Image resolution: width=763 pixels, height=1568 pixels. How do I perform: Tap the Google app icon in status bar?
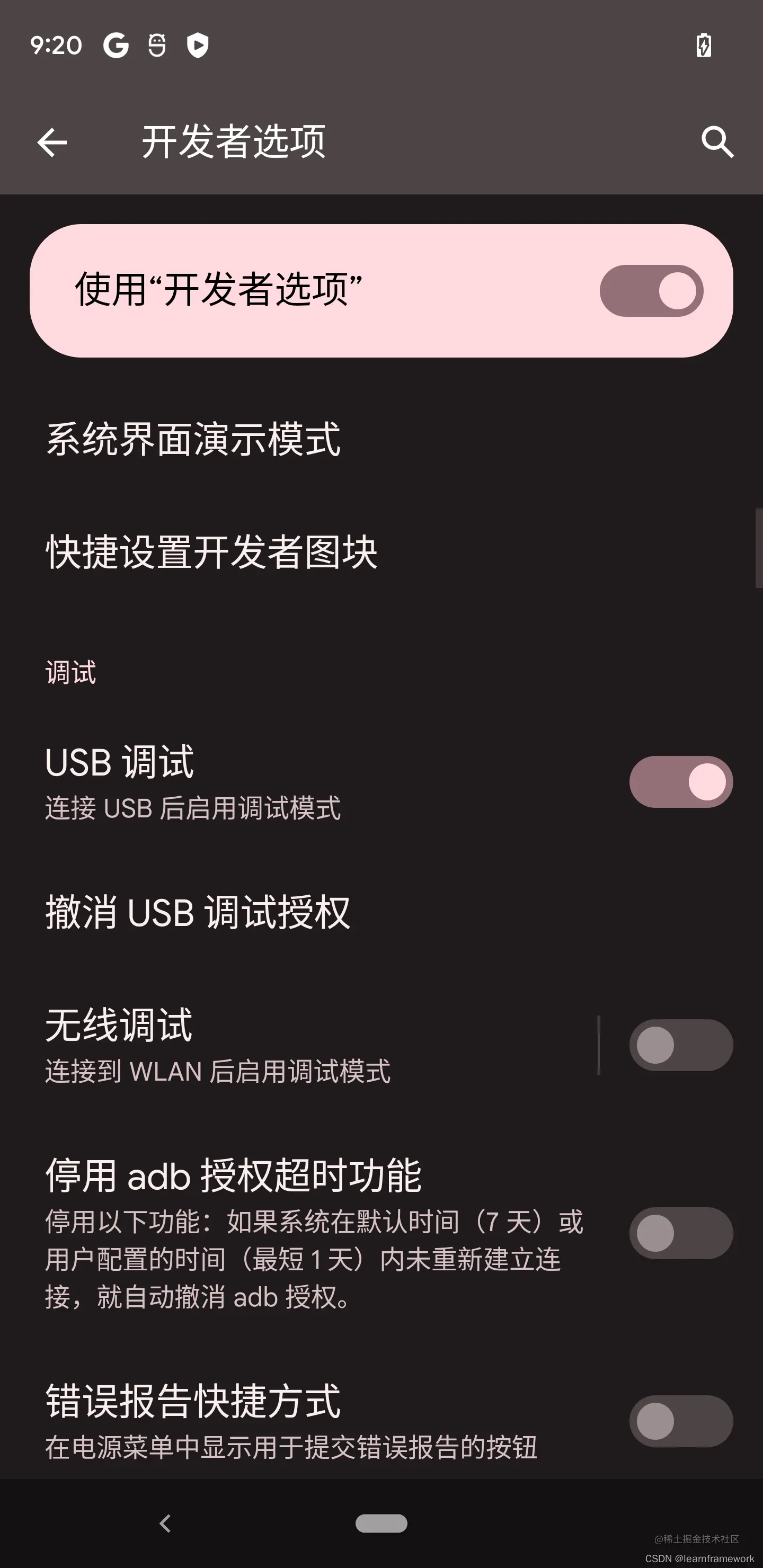pyautogui.click(x=116, y=46)
